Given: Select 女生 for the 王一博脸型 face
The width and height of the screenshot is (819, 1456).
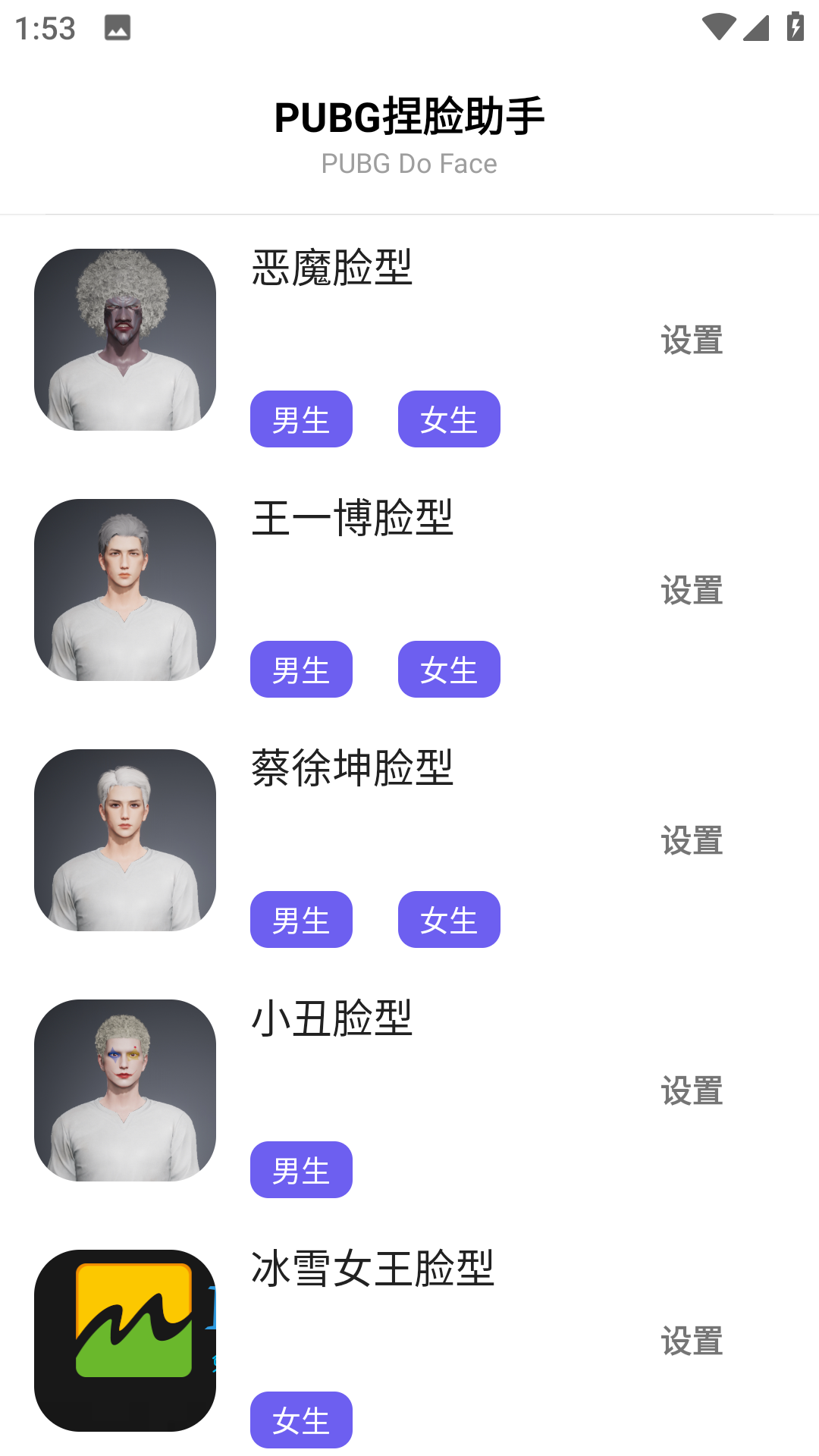Looking at the screenshot, I should (x=448, y=669).
